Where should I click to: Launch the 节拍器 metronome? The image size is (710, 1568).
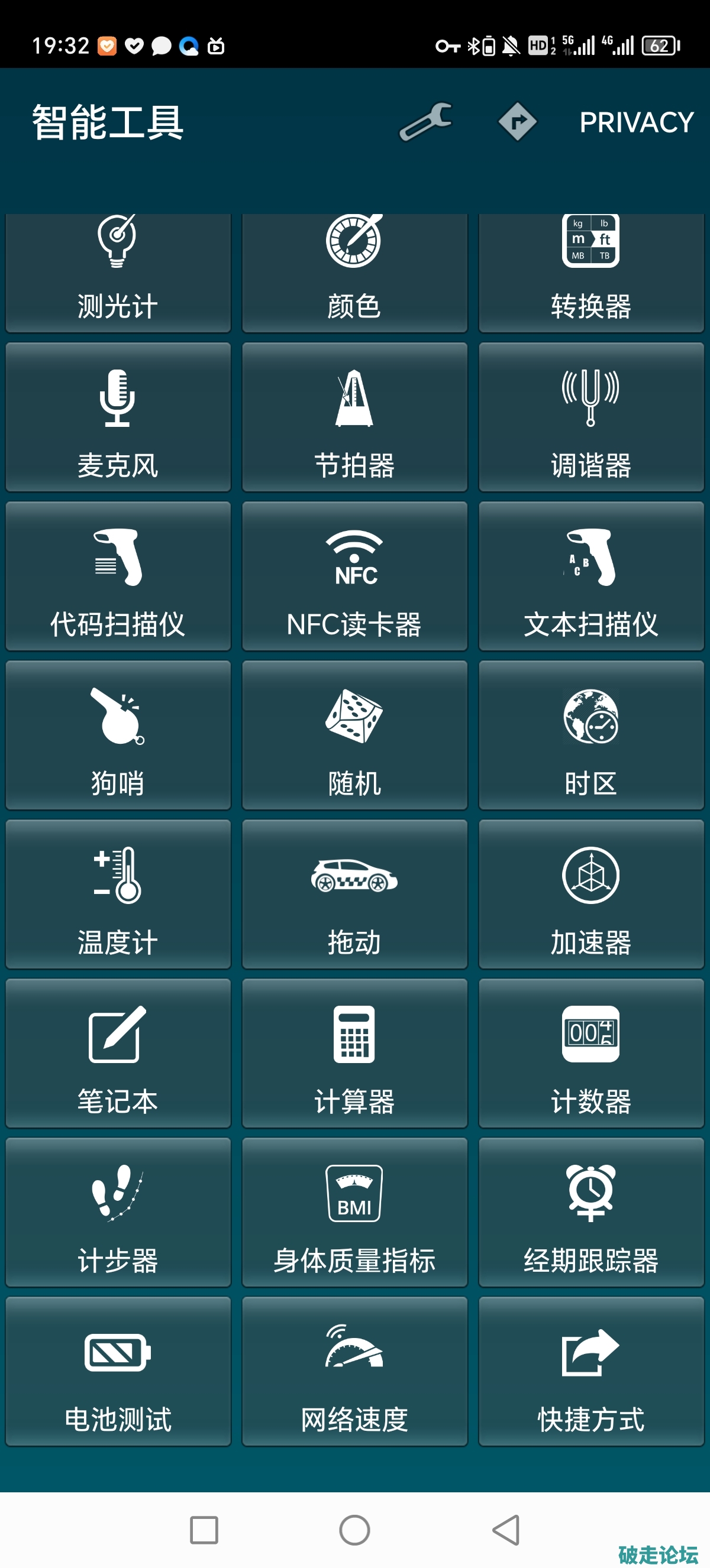pyautogui.click(x=354, y=417)
